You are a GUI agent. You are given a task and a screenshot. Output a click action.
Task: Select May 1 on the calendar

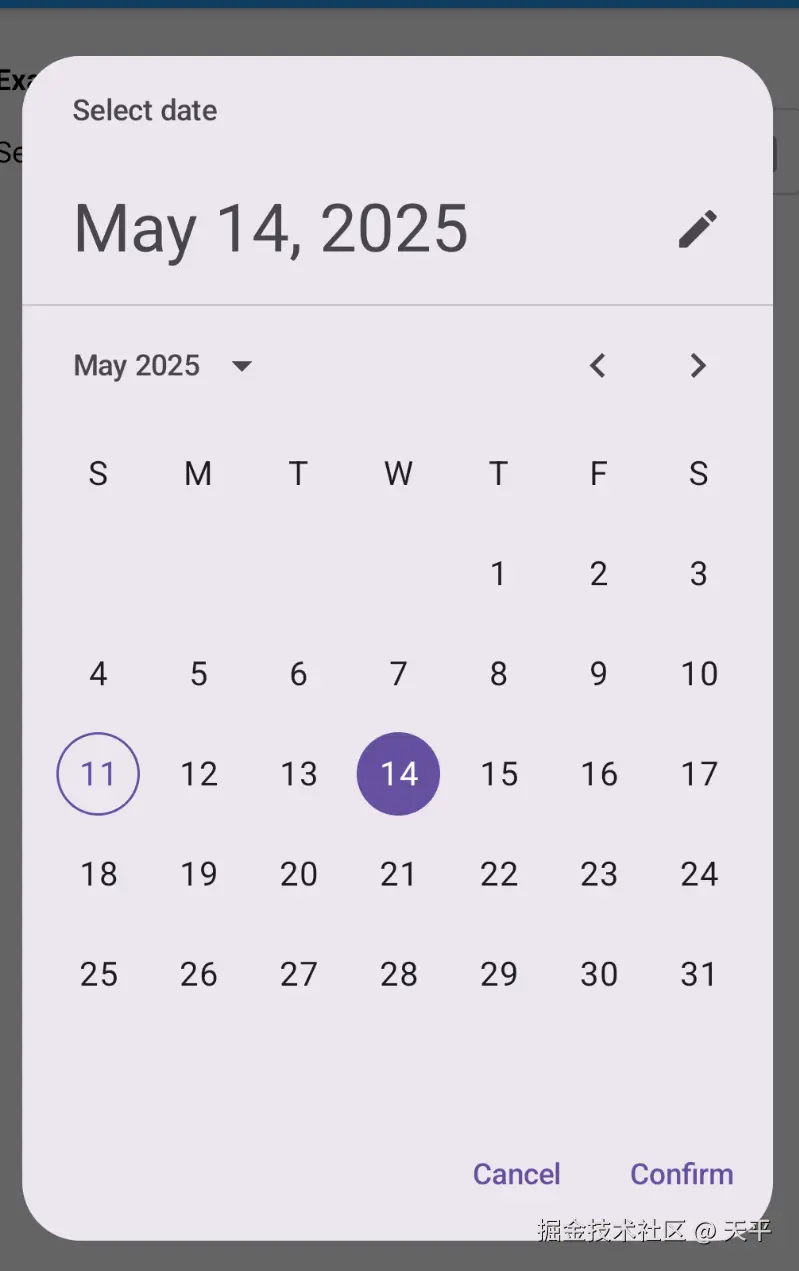(498, 574)
